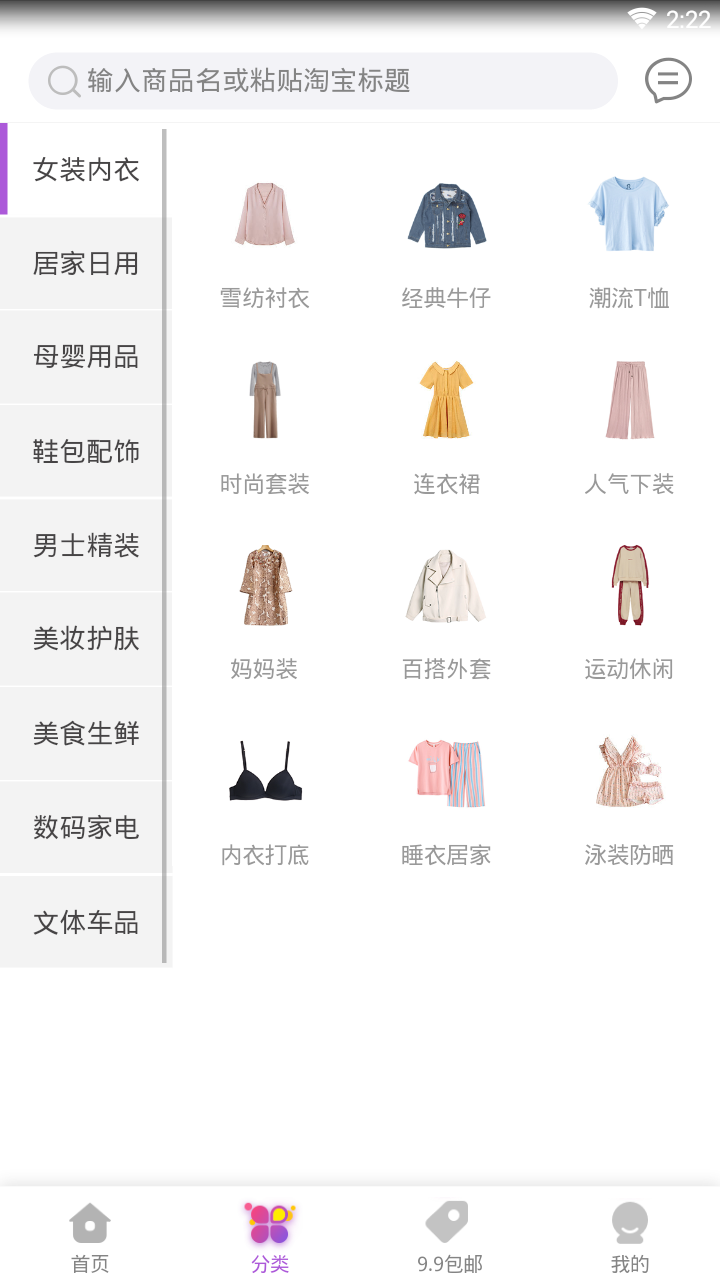Browse the 百搭外套 subcategory
The width and height of the screenshot is (720, 1280).
[446, 612]
